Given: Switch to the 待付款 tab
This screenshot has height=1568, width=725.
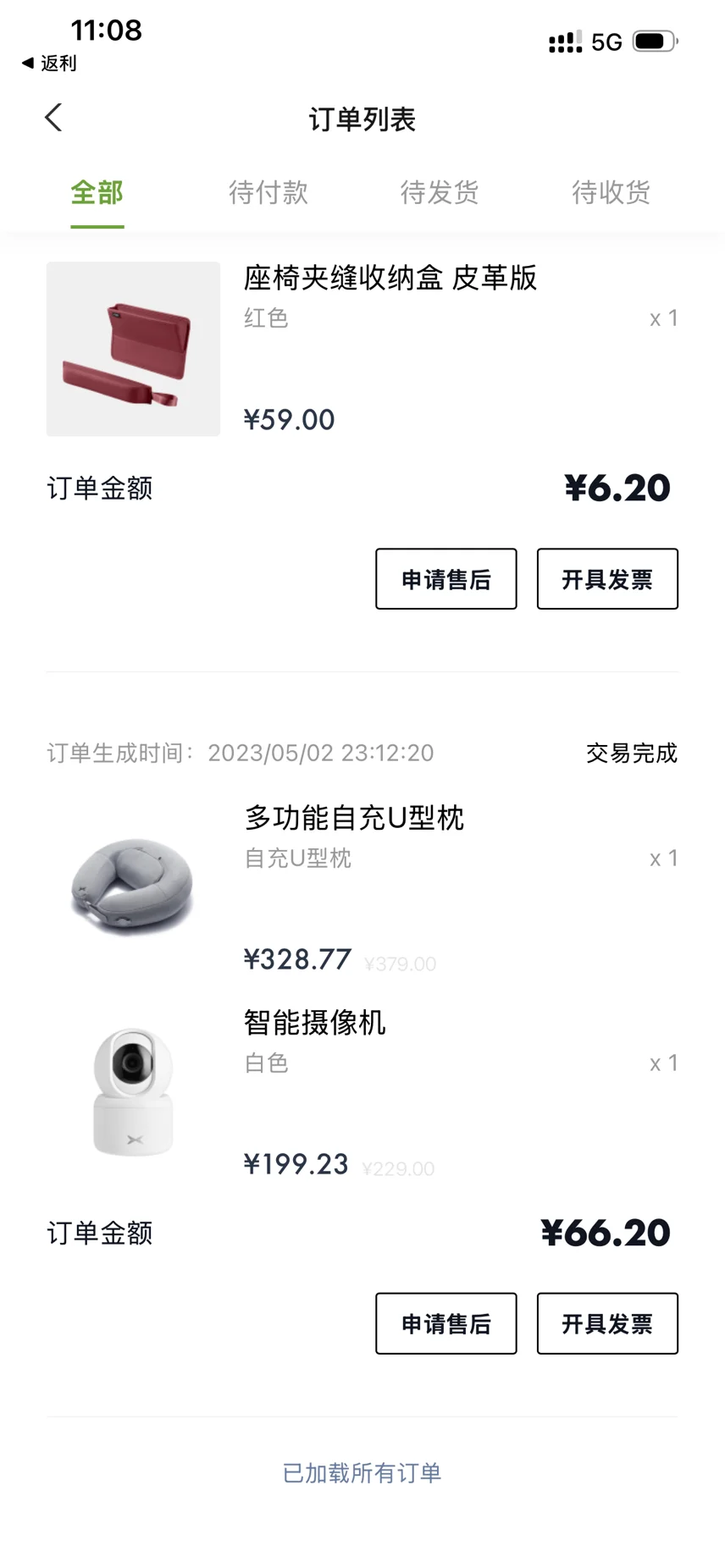Looking at the screenshot, I should pos(268,193).
